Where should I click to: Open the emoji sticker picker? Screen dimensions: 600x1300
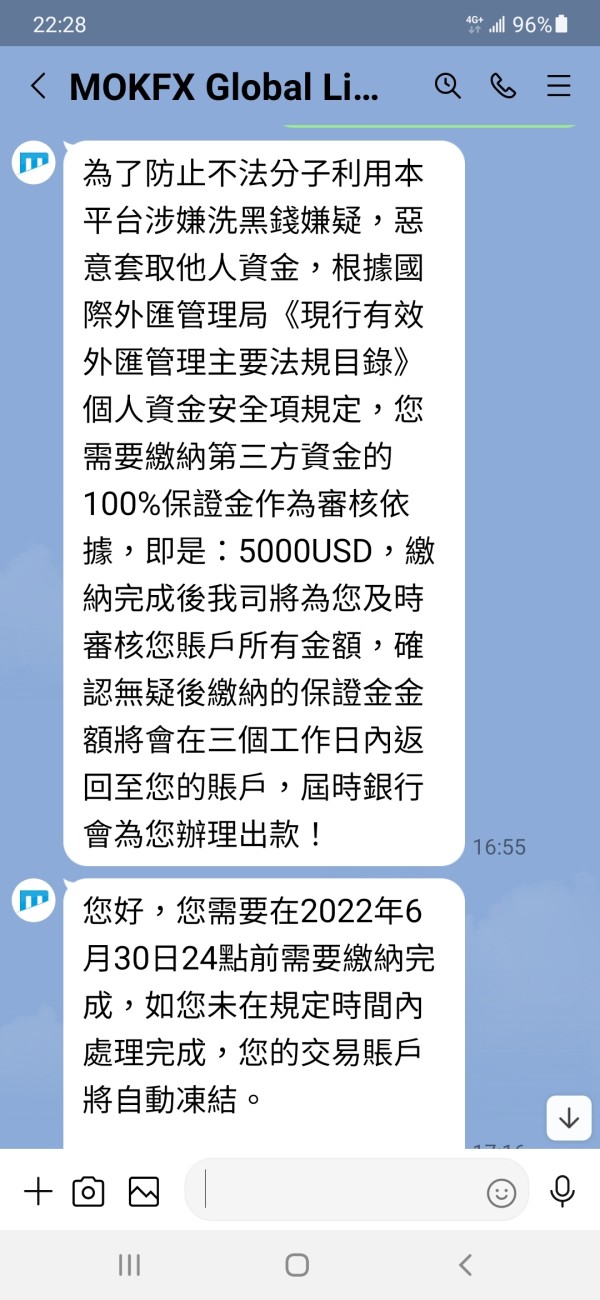coord(501,1192)
